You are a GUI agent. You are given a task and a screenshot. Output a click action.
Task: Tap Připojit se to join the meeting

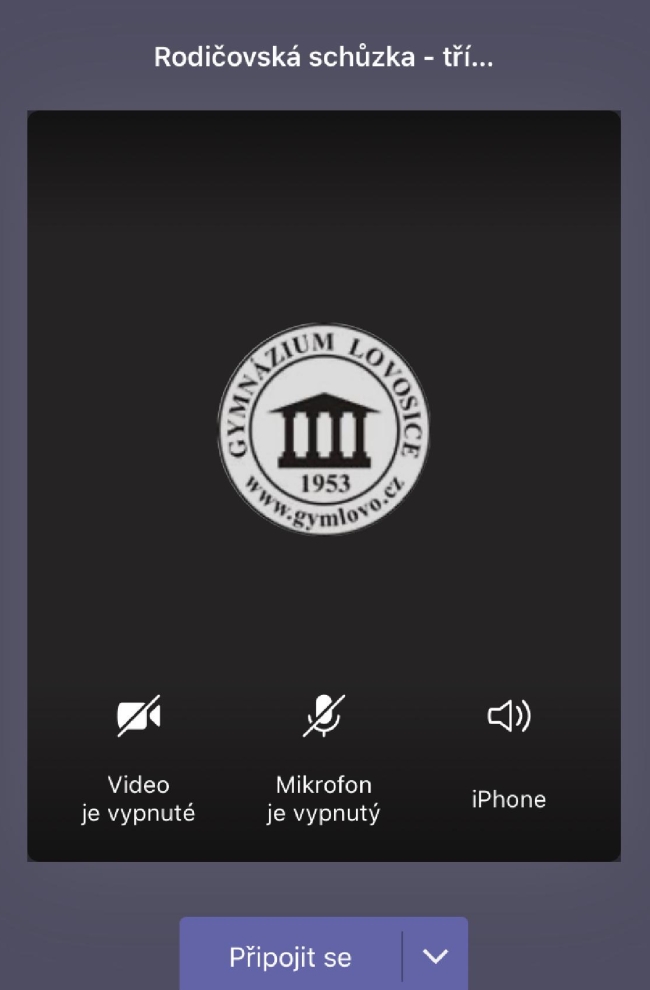pos(291,956)
